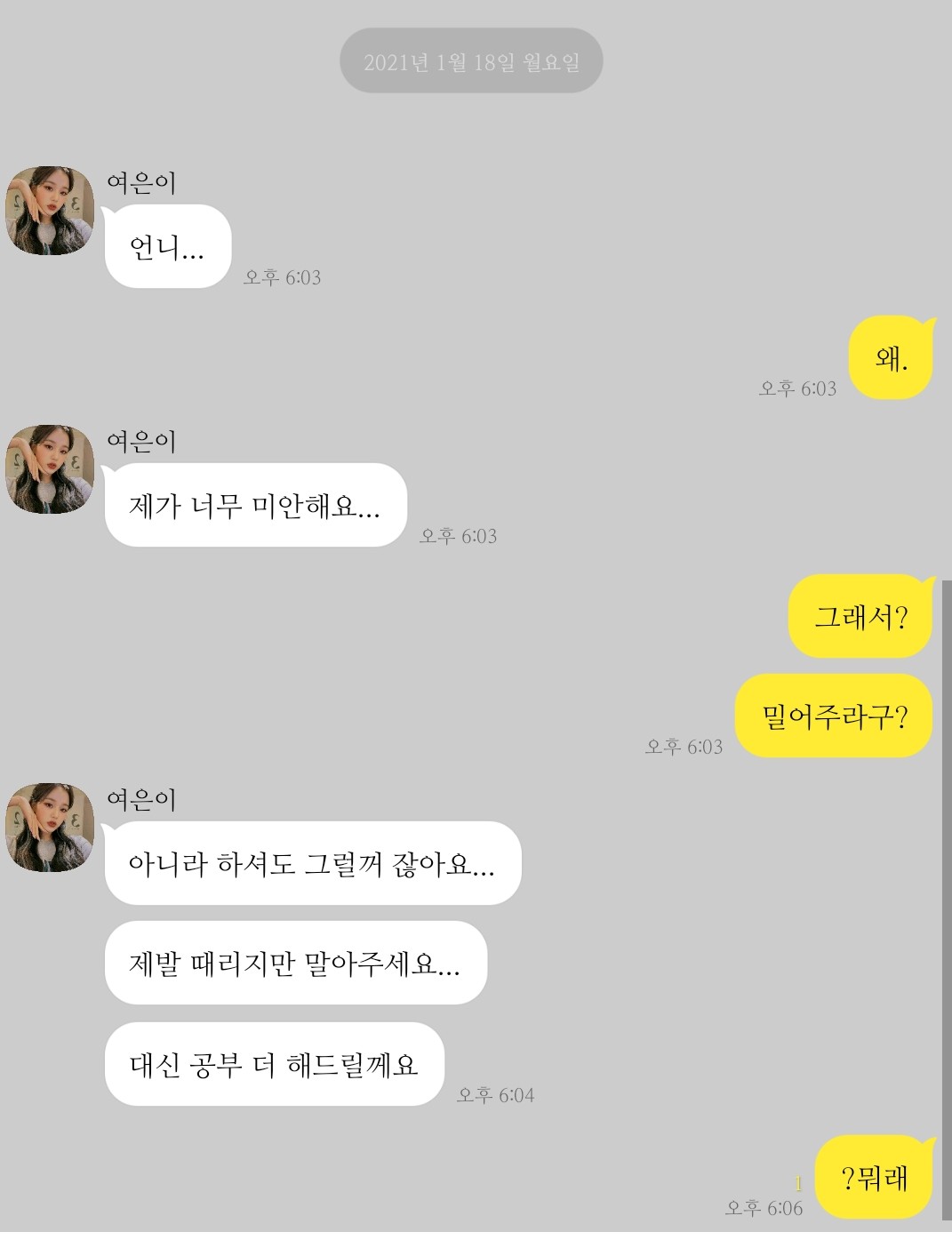Tap 여은이's avatar next to "제가 너무 미안해요..."
The width and height of the screenshot is (952, 1248).
(50, 469)
